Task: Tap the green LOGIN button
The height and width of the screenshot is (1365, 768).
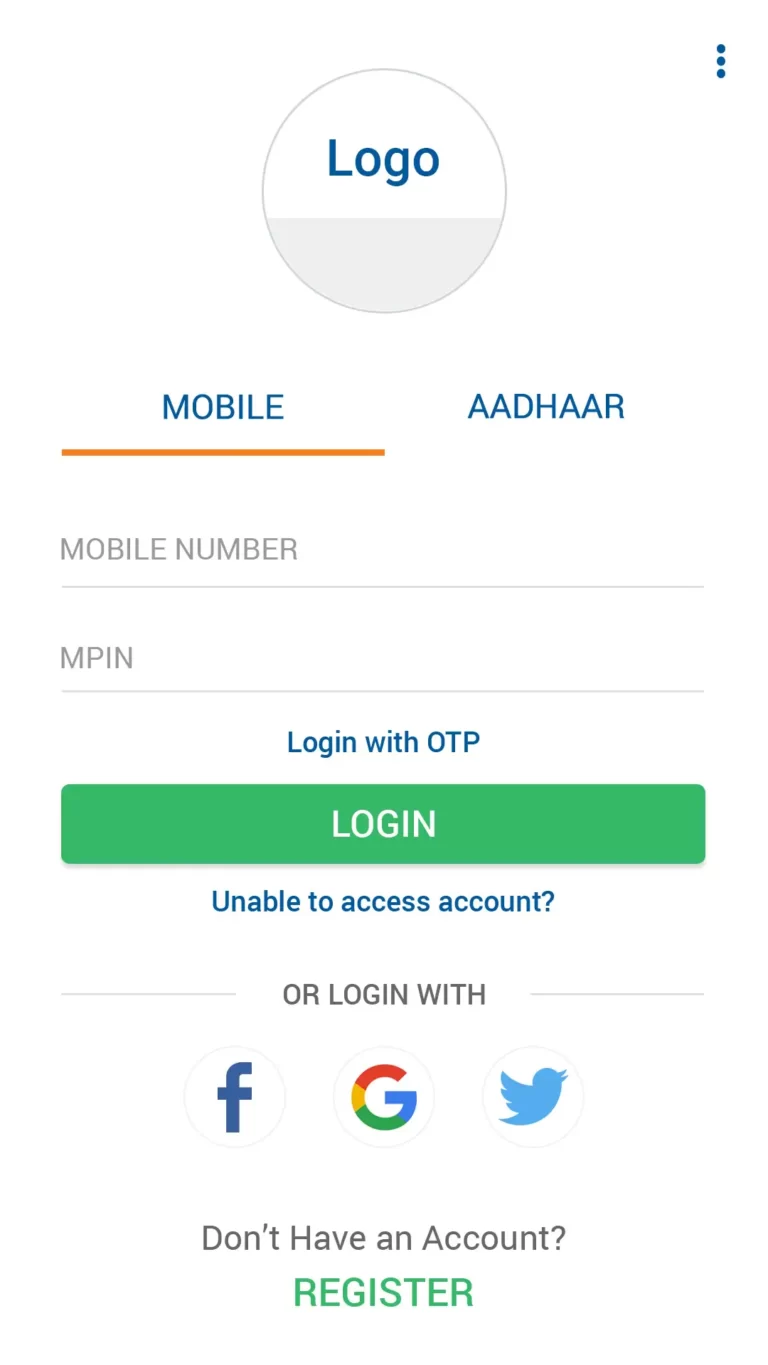Action: tap(383, 824)
